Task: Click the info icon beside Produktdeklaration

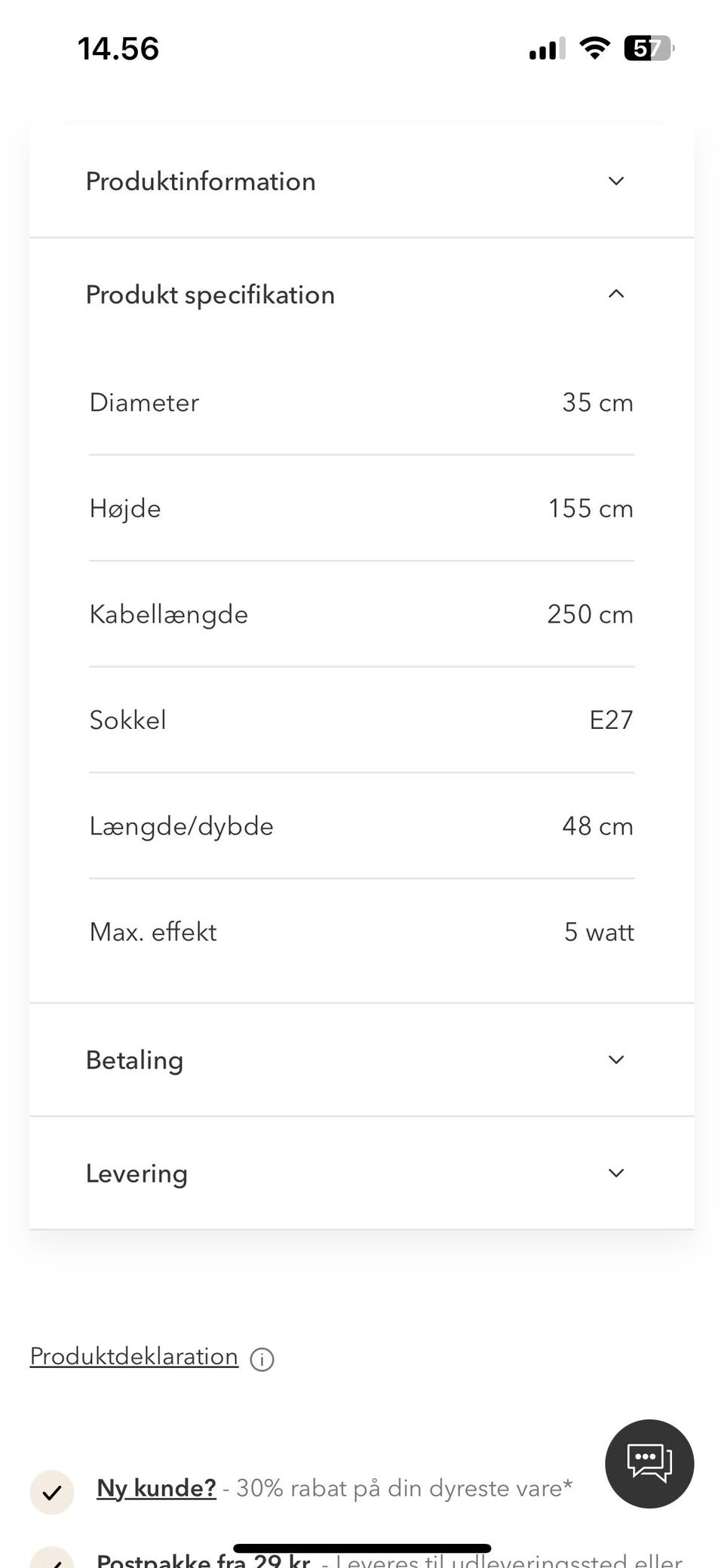Action: [x=260, y=1357]
